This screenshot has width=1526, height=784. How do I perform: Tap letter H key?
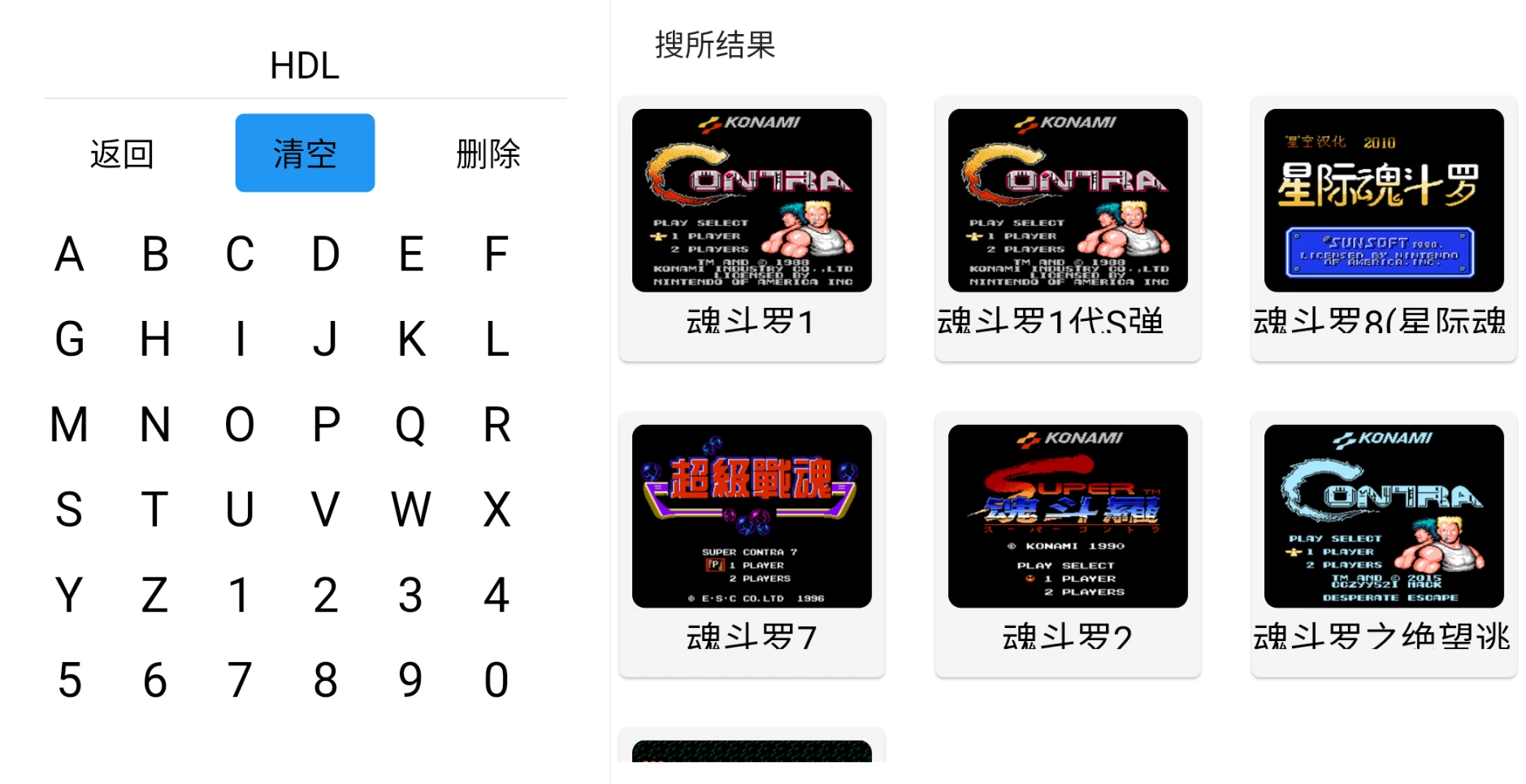click(154, 340)
